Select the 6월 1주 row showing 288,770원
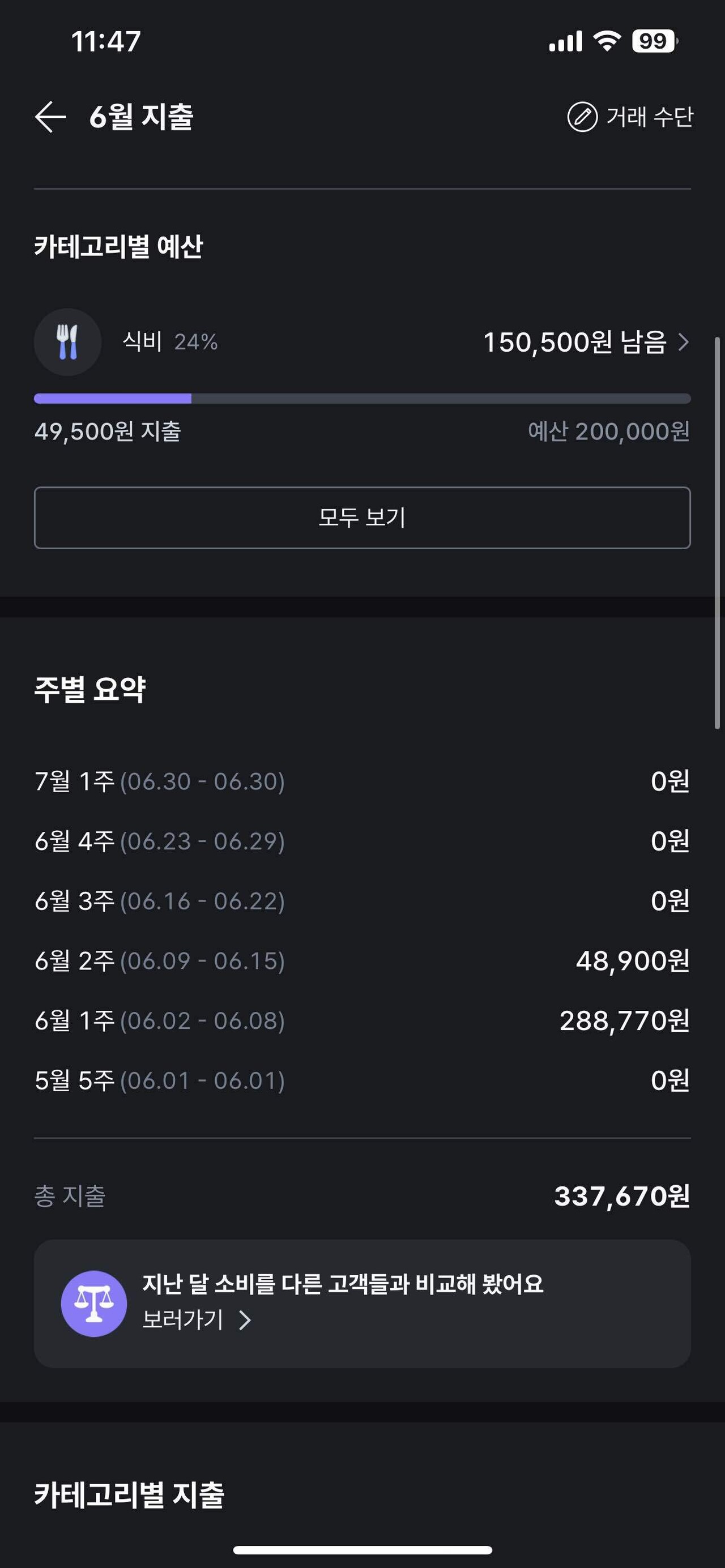The image size is (725, 1568). 362,1020
